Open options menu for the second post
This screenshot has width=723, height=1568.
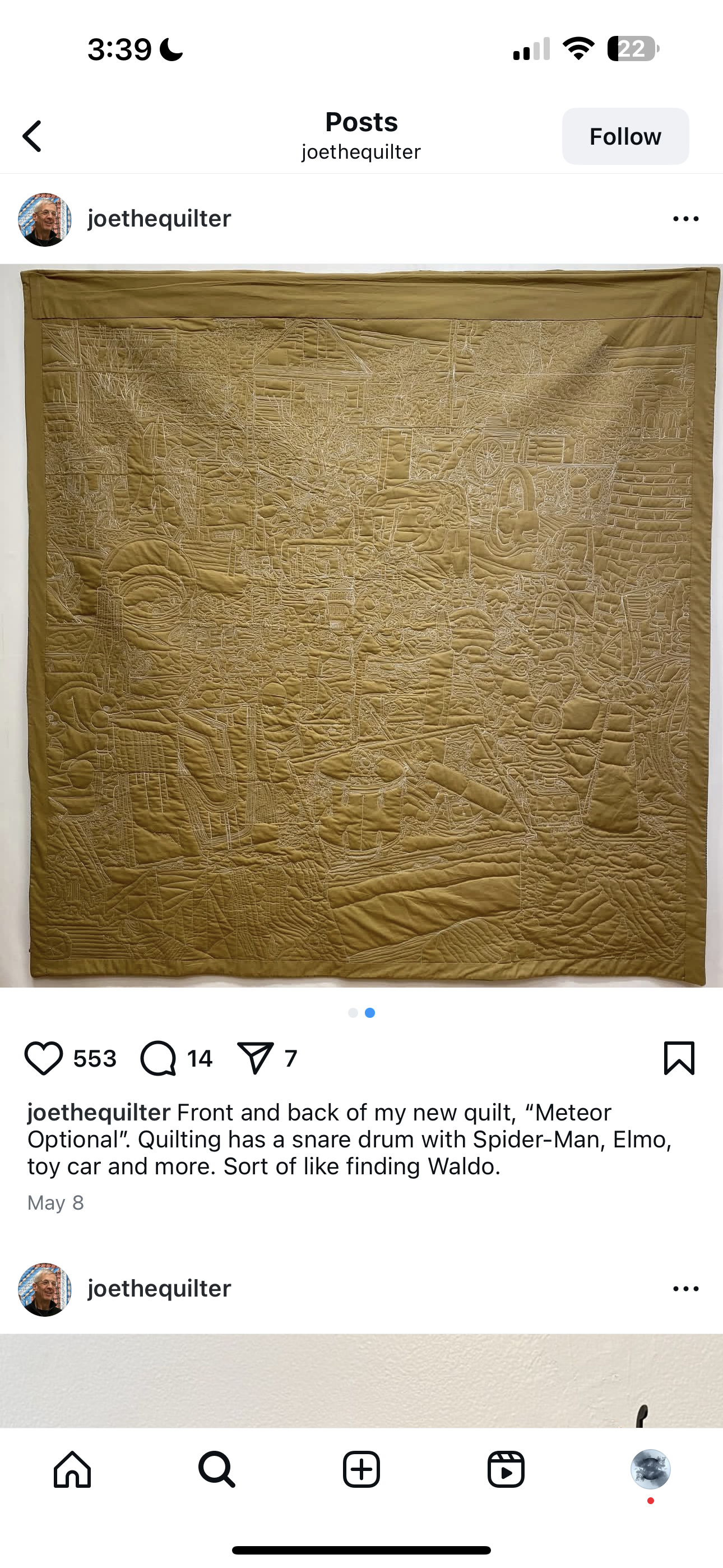pyautogui.click(x=686, y=1289)
